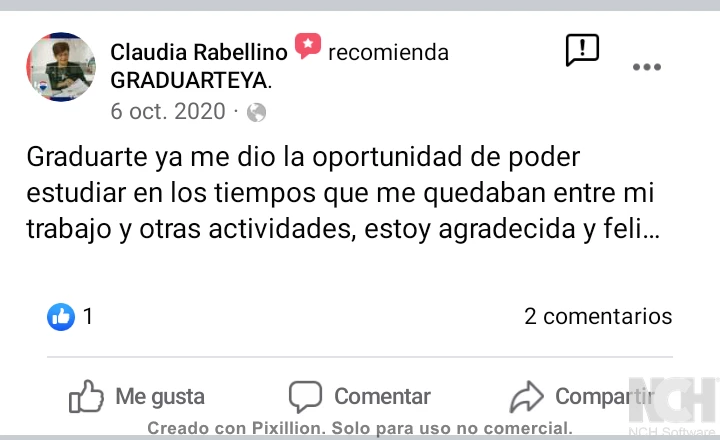Open the 2 comentarios
The image size is (720, 440).
point(598,317)
